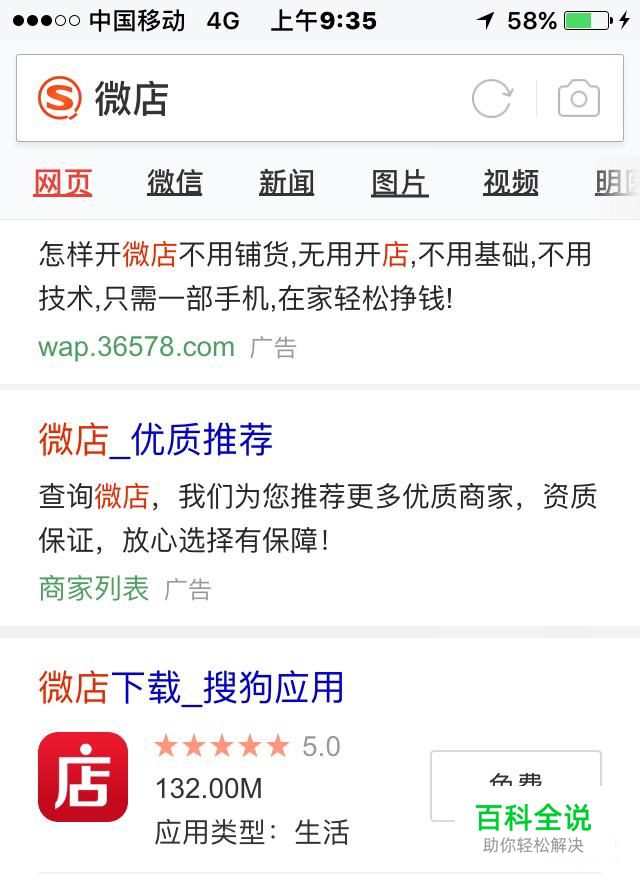Switch to the 图片 tab
The height and width of the screenshot is (888, 640).
pos(399,182)
